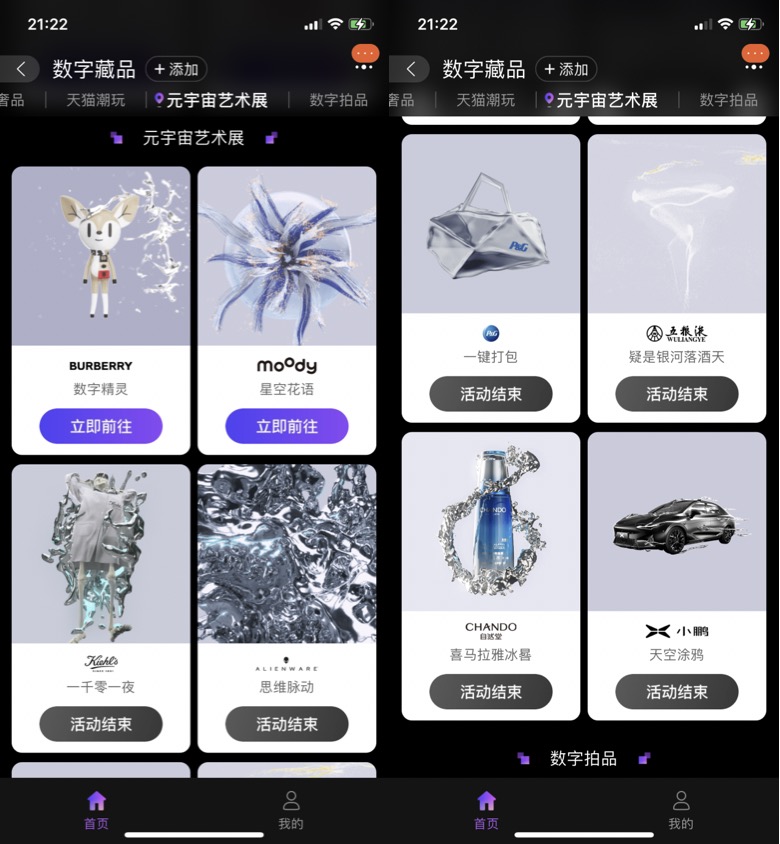The height and width of the screenshot is (844, 780).
Task: Open the Wuliangye 疑是银河落酒天 card
Action: (x=677, y=225)
